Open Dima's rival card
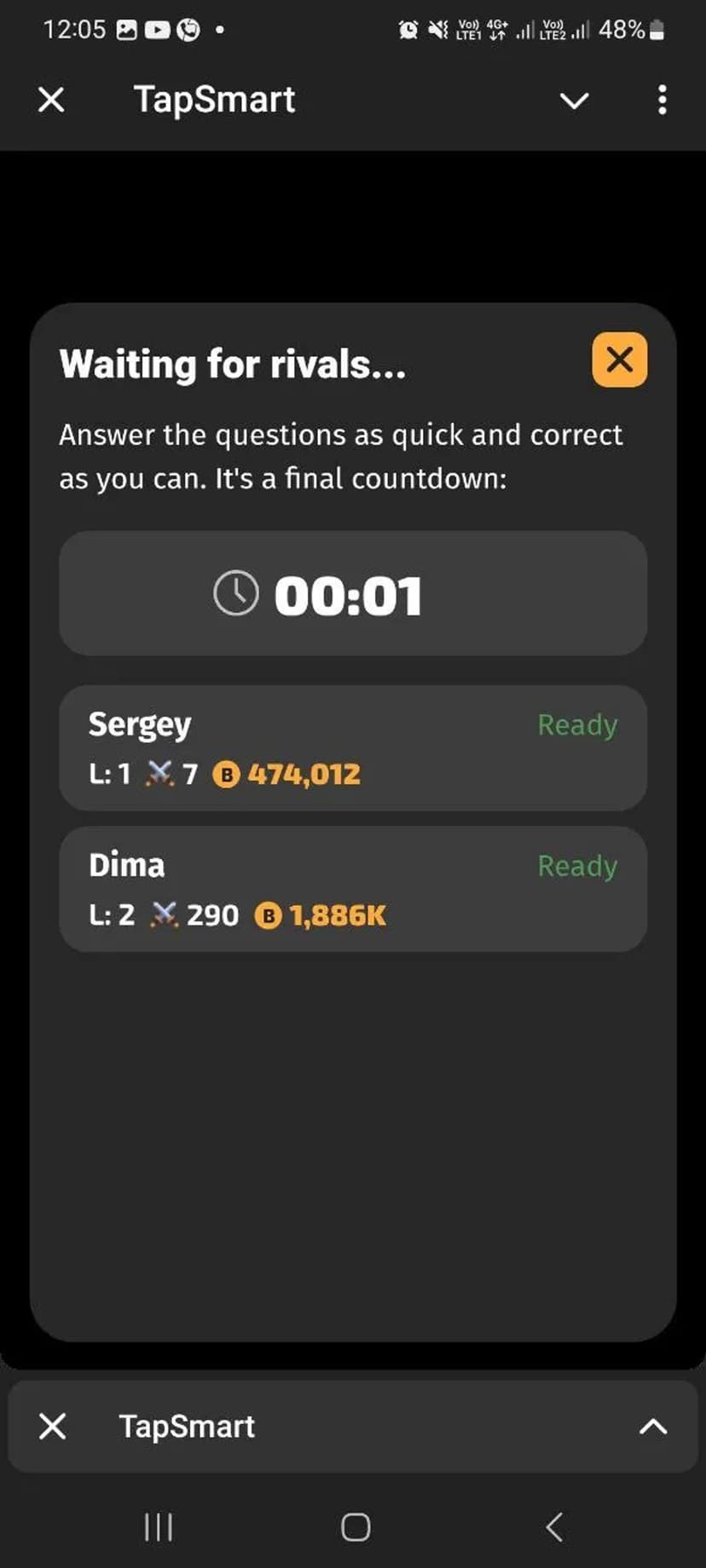The height and width of the screenshot is (1568, 706). 352,889
